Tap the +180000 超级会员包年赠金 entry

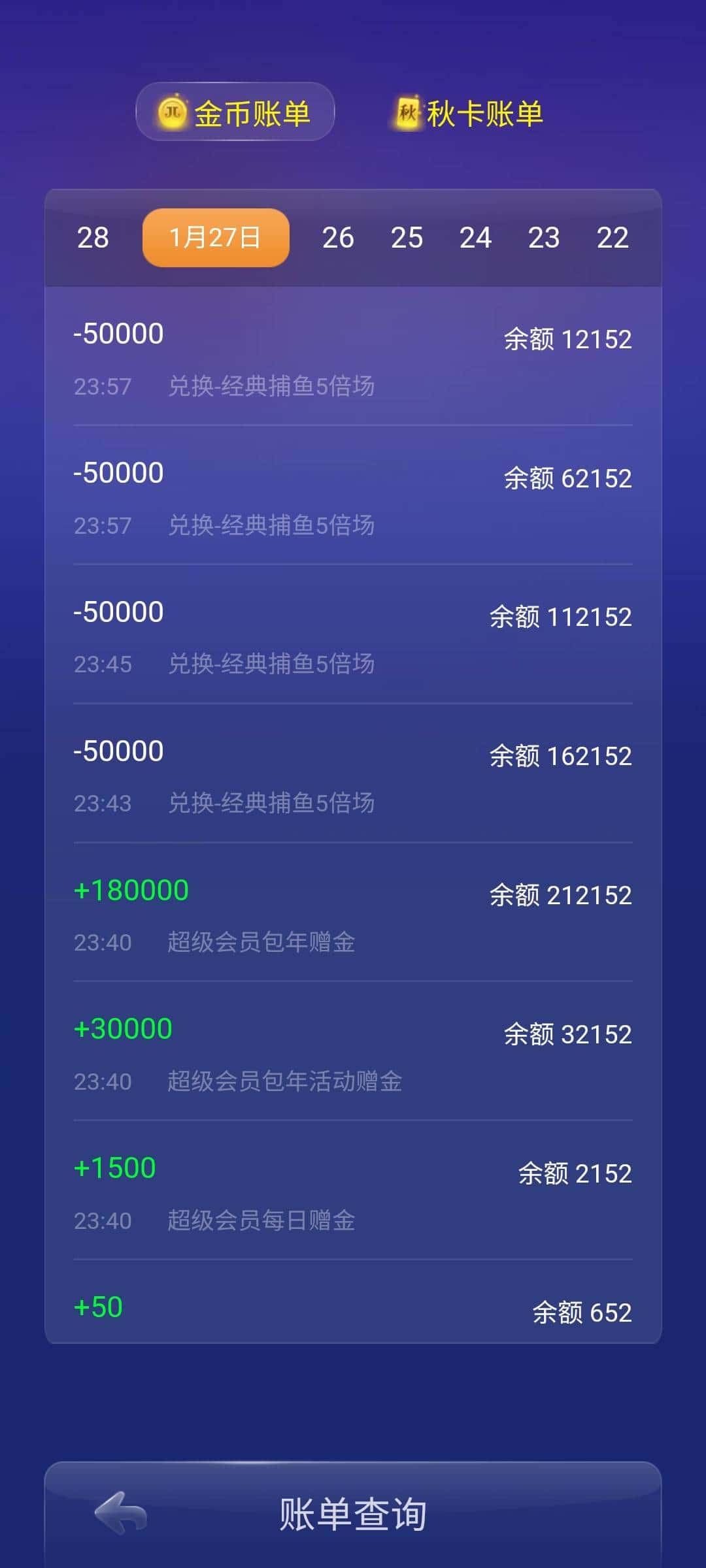point(353,915)
